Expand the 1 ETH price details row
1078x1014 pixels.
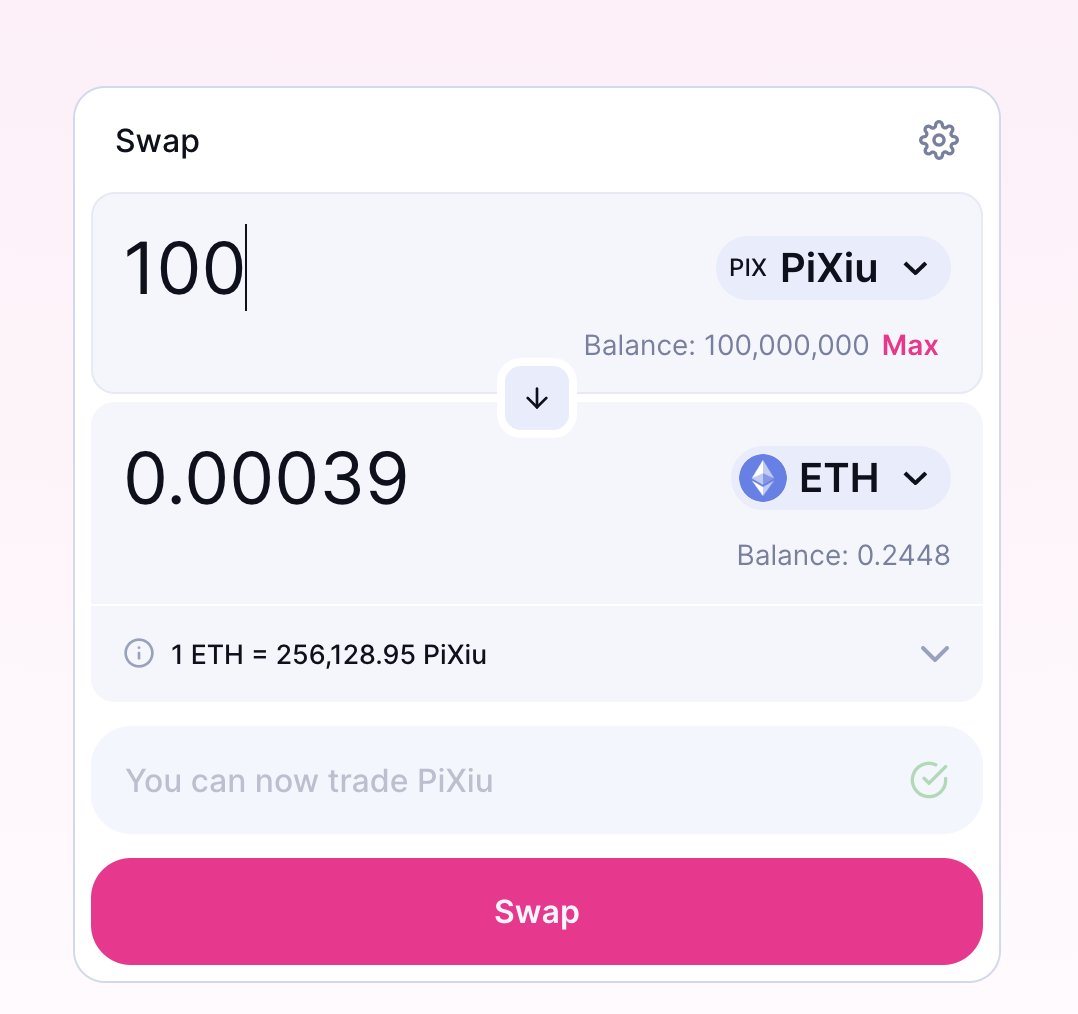(933, 654)
